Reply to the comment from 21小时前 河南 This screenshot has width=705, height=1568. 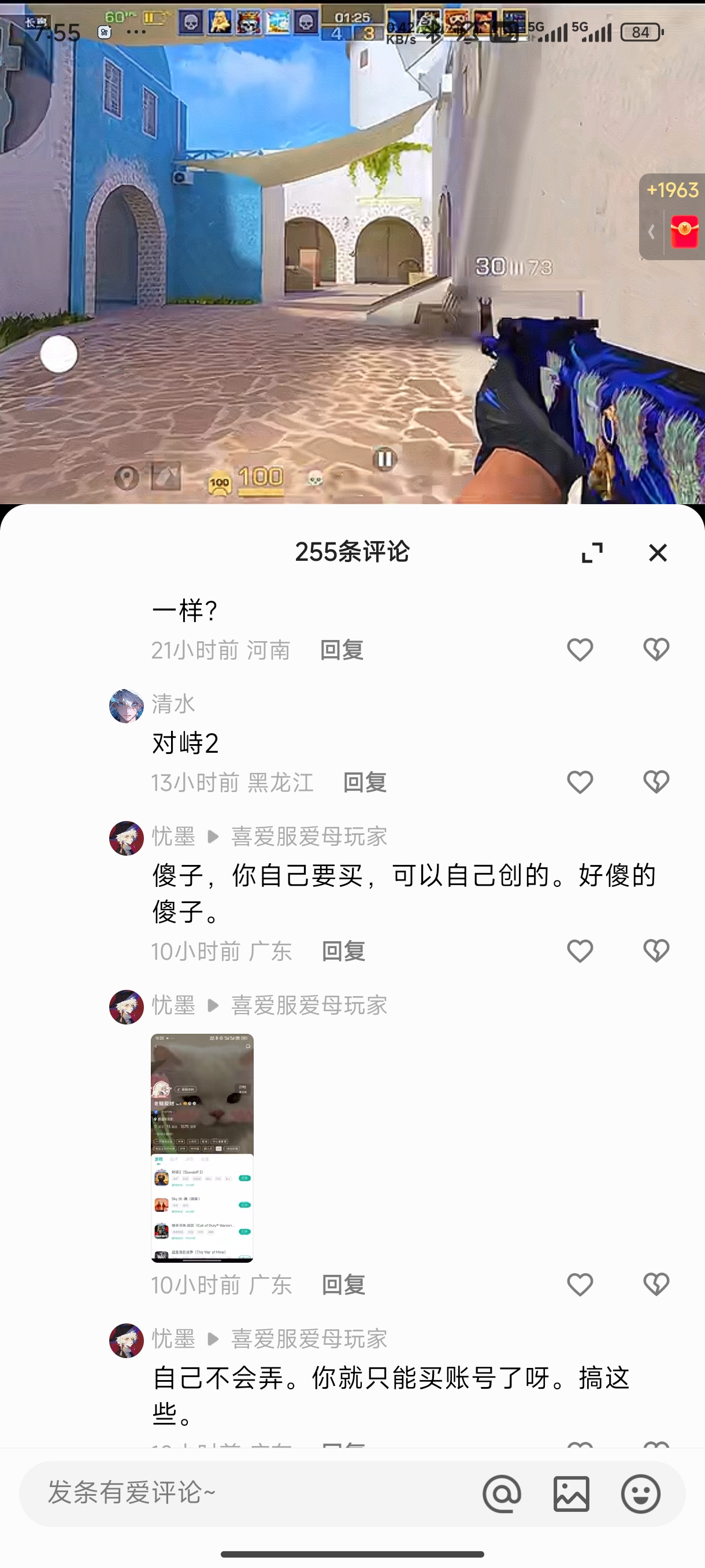(x=342, y=650)
